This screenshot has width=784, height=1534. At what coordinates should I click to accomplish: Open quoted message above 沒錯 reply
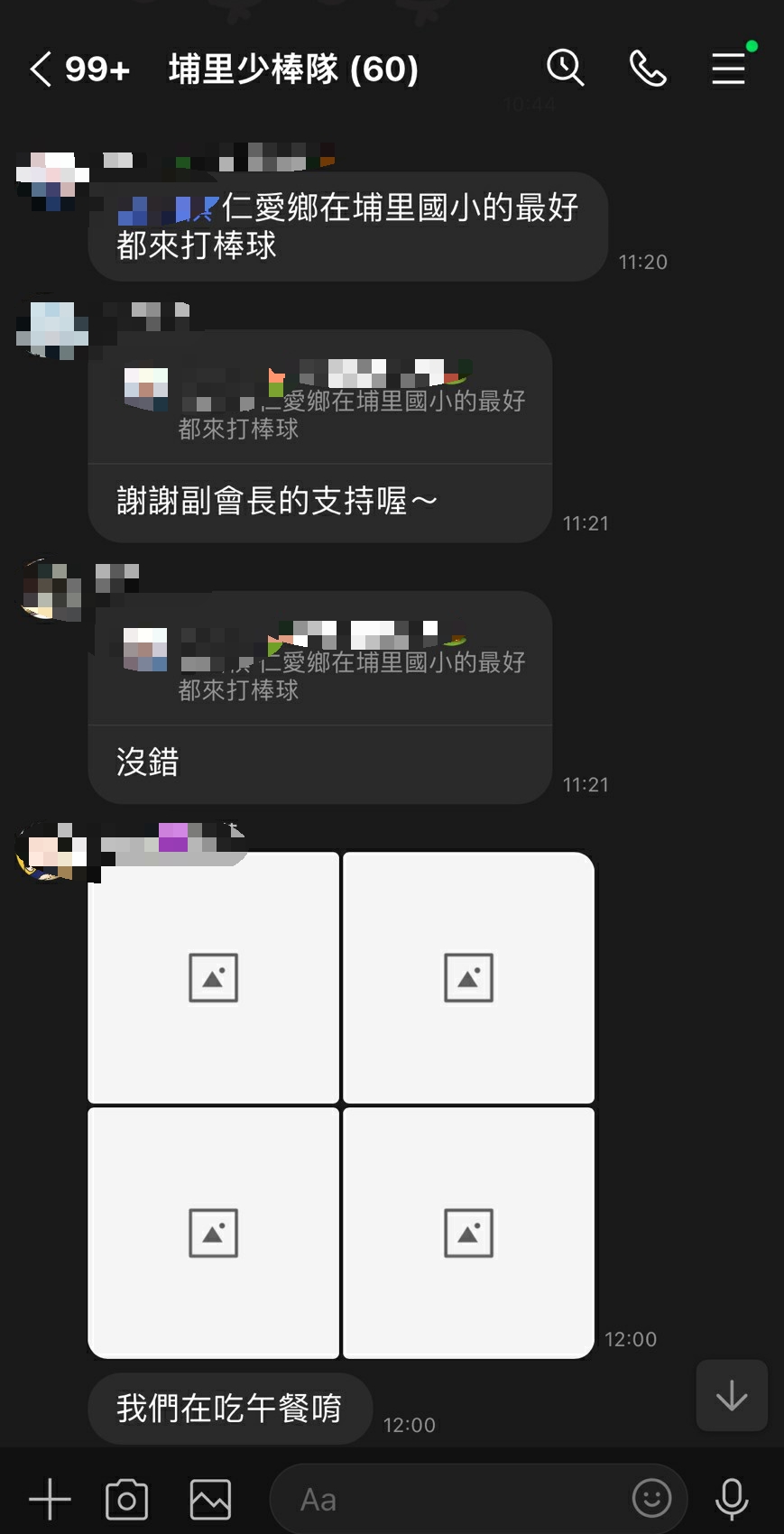point(320,660)
